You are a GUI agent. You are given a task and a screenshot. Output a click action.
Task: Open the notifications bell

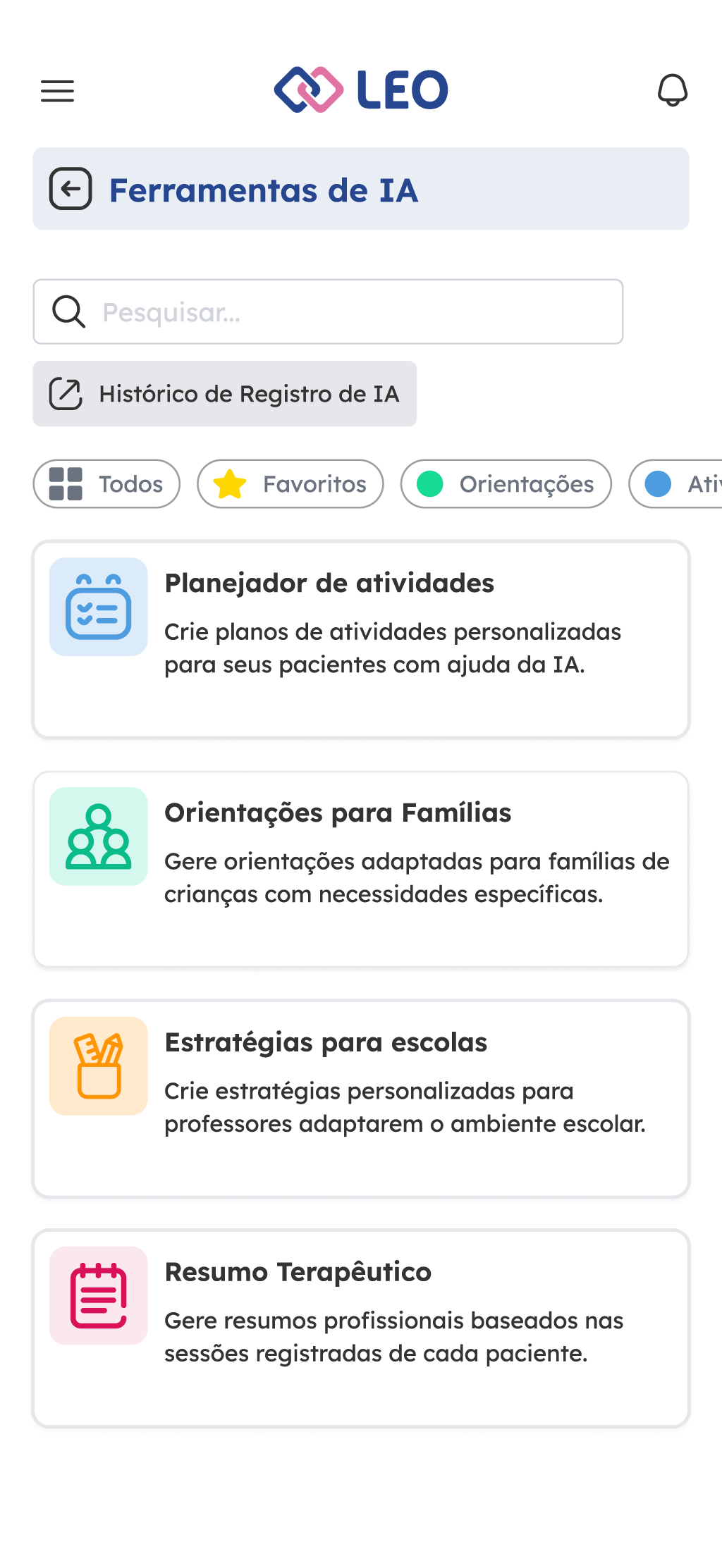673,90
